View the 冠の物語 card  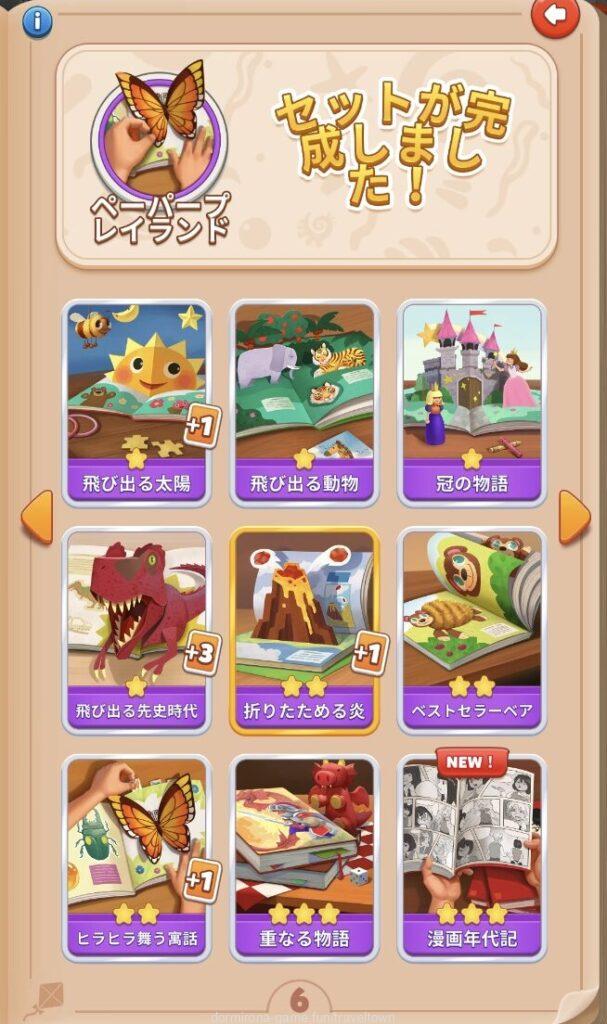471,400
